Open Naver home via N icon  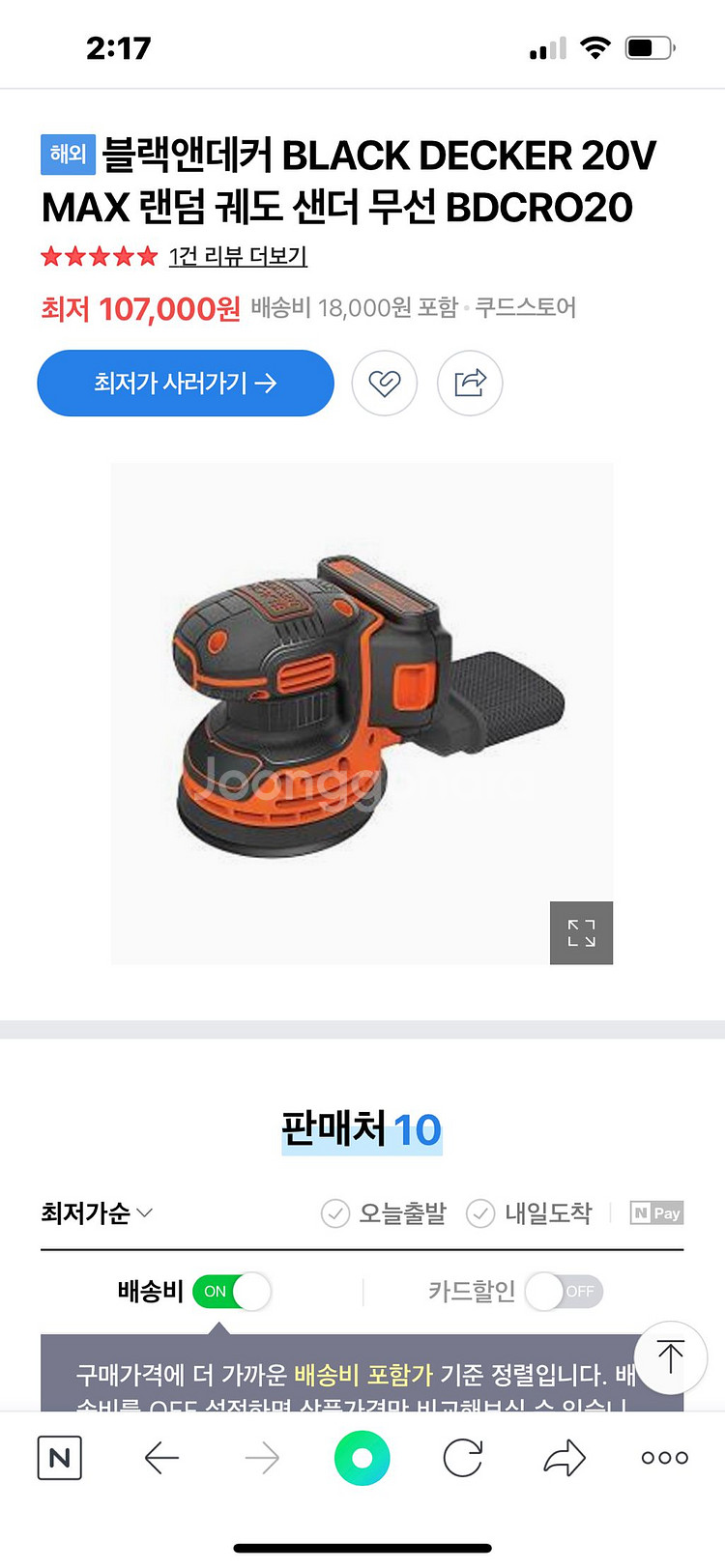click(59, 1458)
